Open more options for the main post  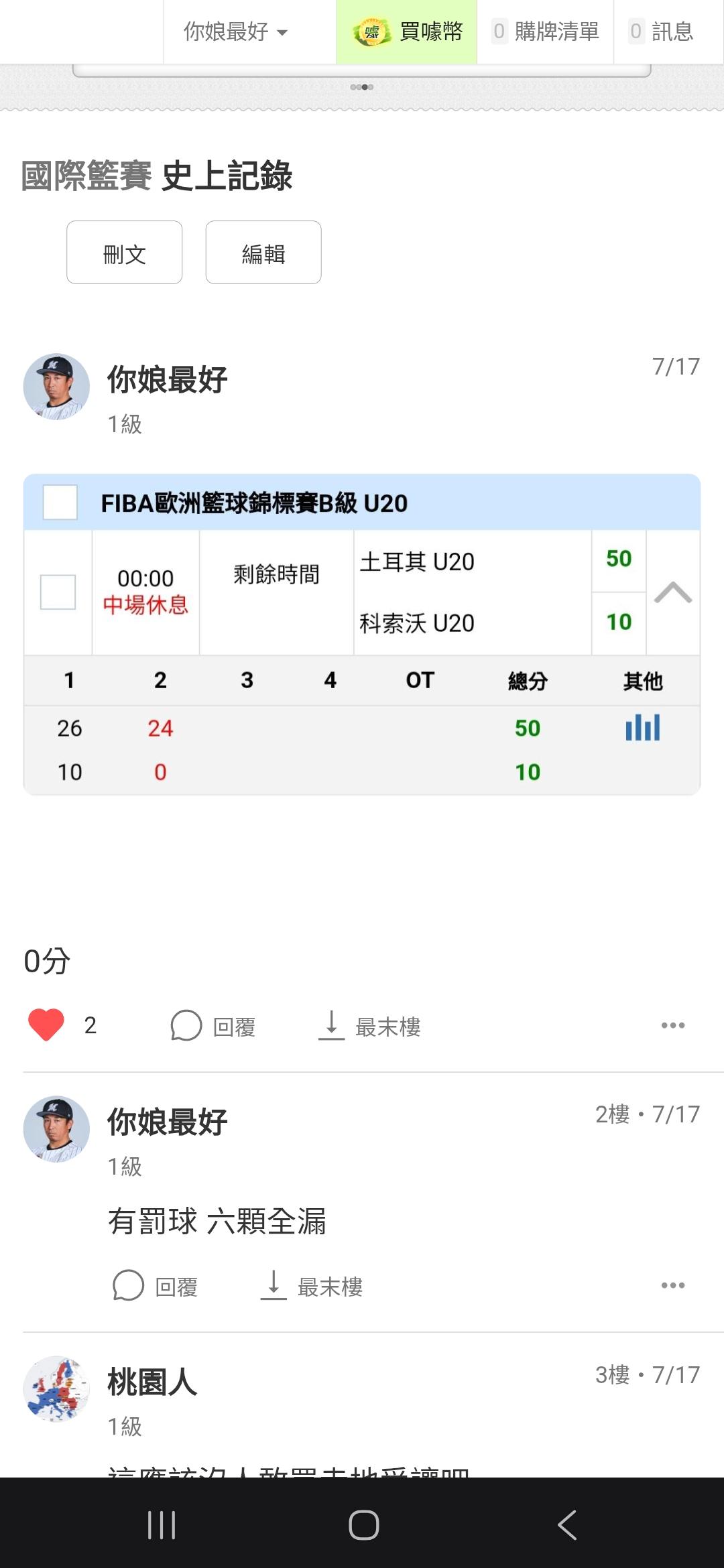(x=672, y=1025)
